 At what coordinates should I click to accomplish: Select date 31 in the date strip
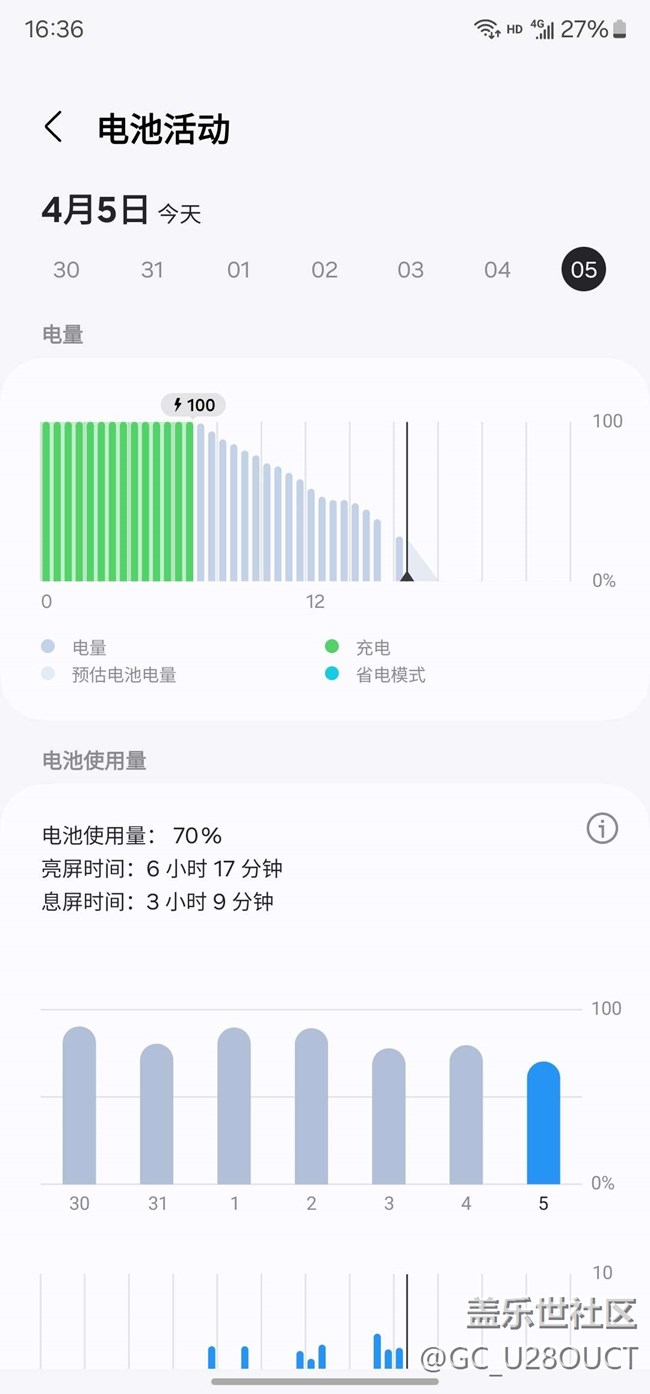(x=152, y=270)
